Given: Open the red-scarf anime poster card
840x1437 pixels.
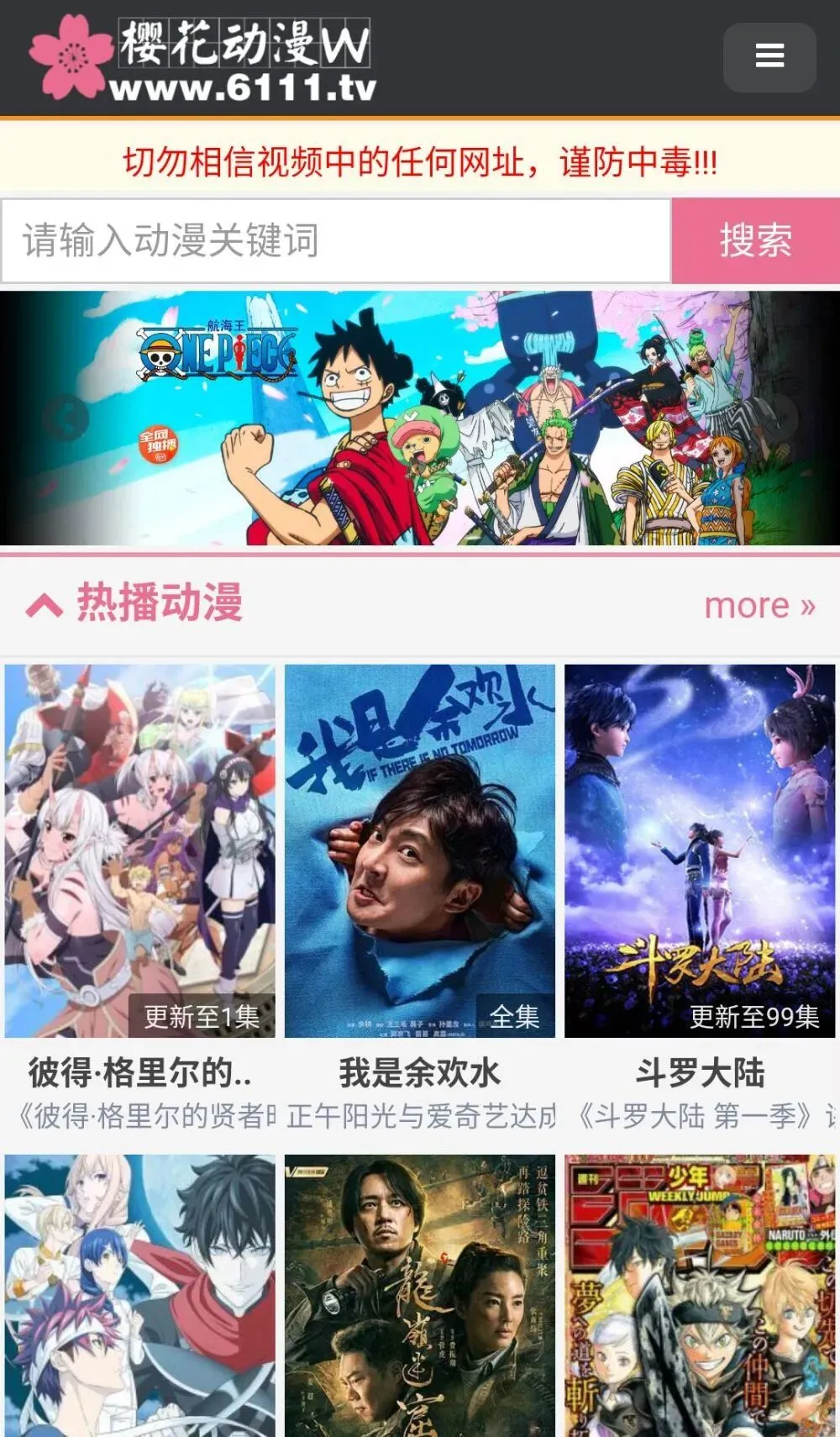Looking at the screenshot, I should 139,1296.
